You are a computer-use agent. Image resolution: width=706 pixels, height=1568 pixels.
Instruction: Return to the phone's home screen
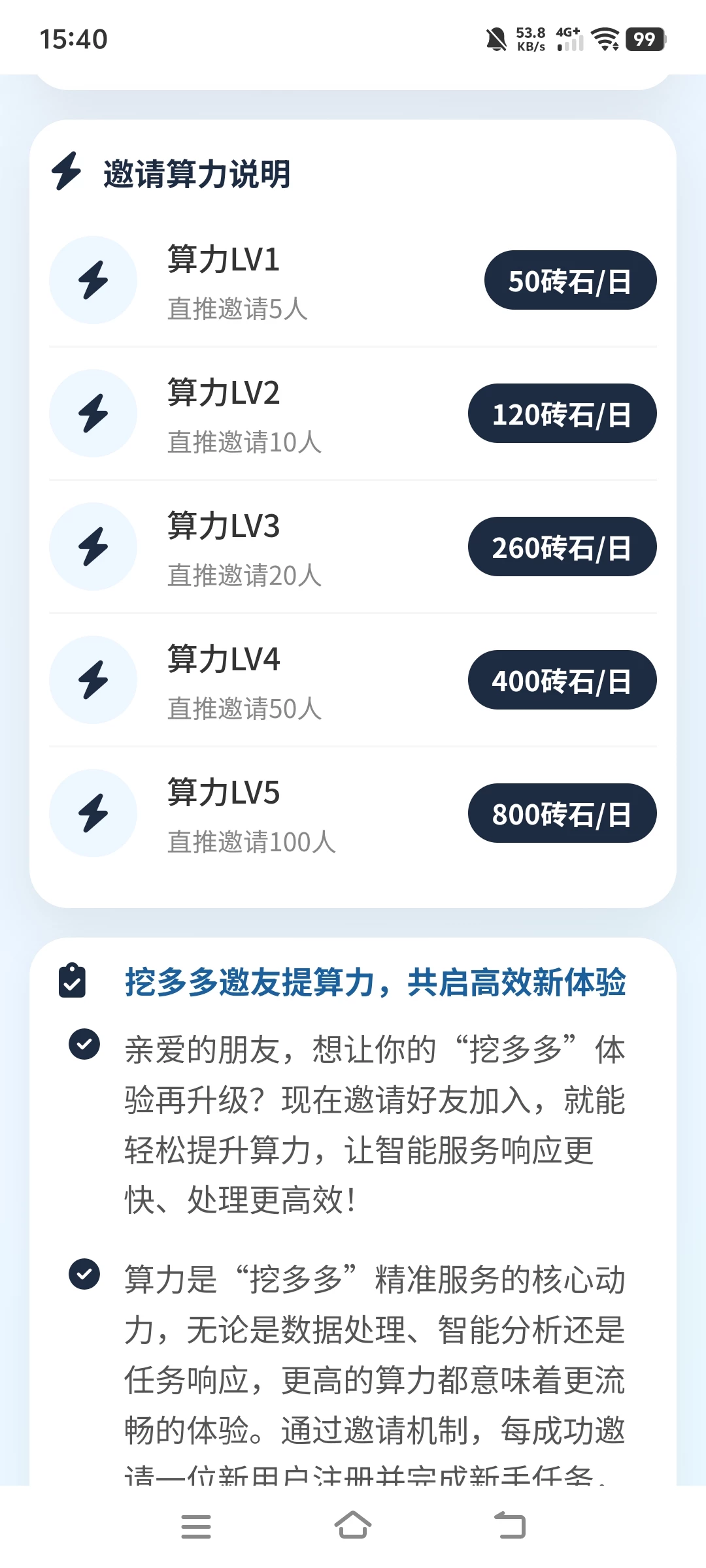353,1526
